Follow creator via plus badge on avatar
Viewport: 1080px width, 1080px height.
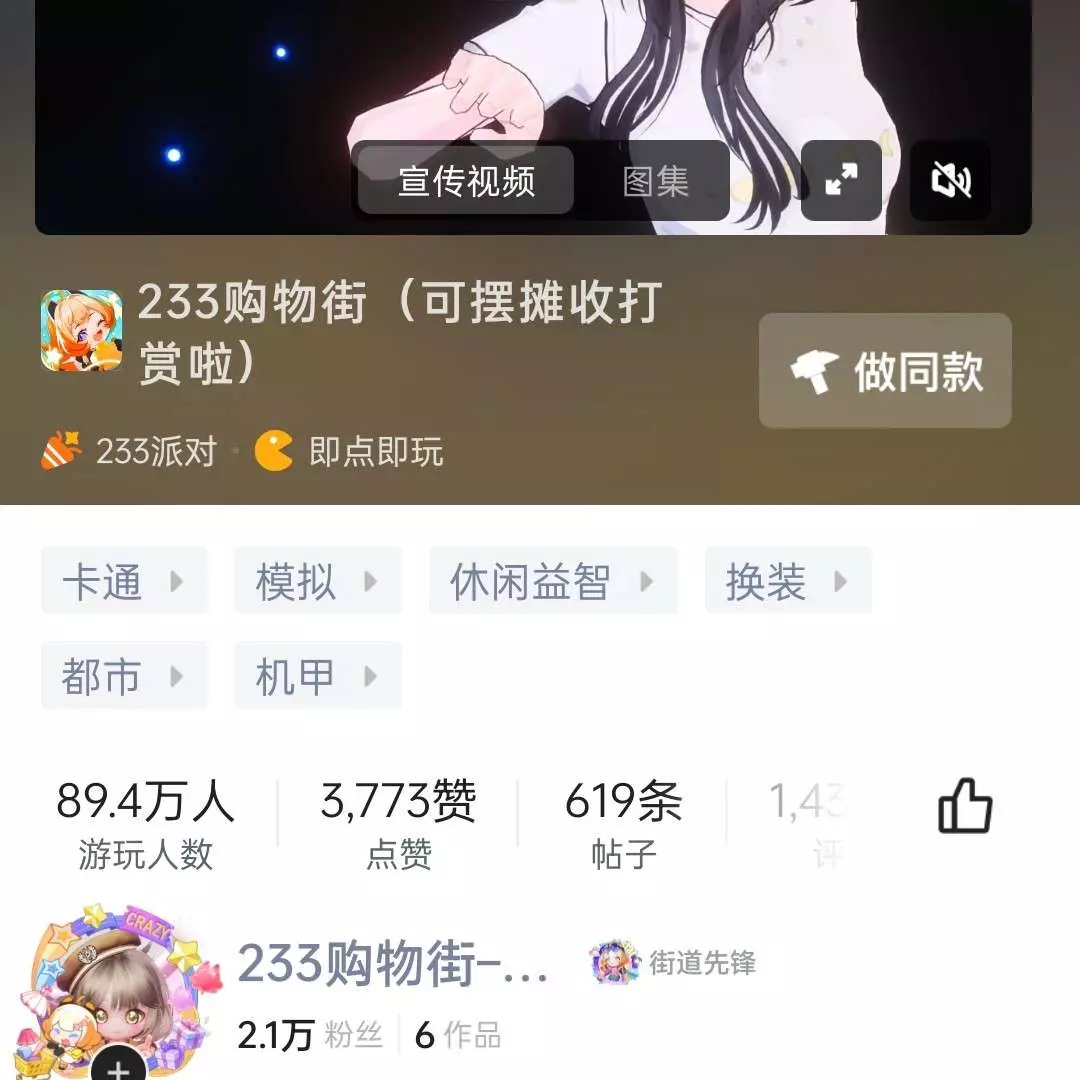pyautogui.click(x=119, y=1066)
